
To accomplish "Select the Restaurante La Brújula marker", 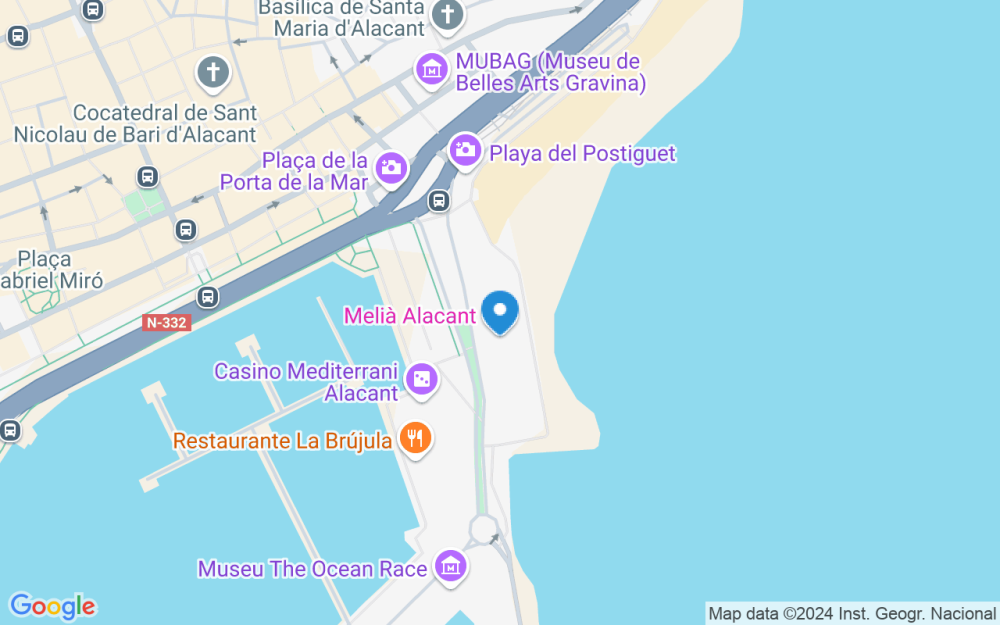I will pos(415,437).
